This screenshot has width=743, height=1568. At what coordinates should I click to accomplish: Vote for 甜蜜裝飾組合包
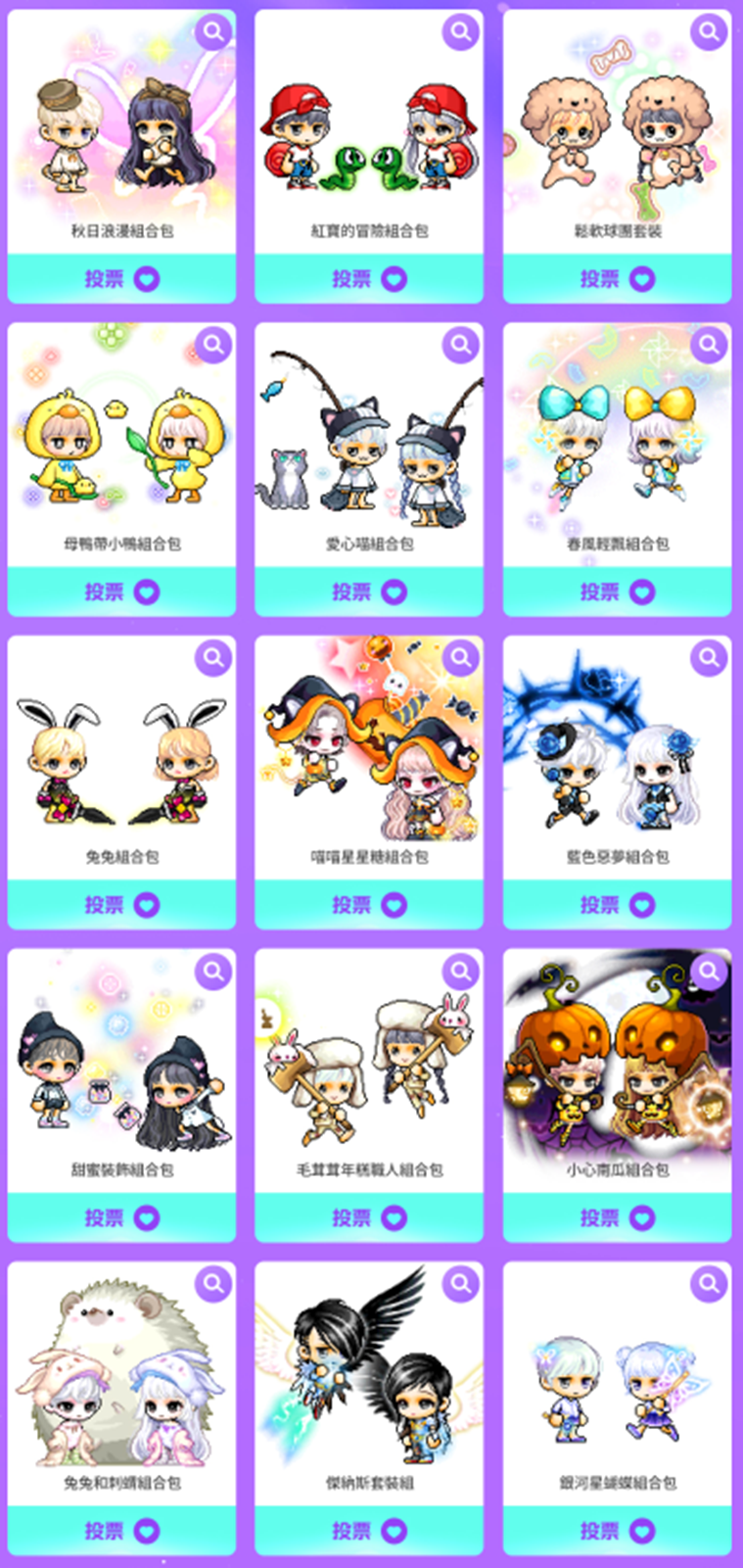pos(121,1217)
